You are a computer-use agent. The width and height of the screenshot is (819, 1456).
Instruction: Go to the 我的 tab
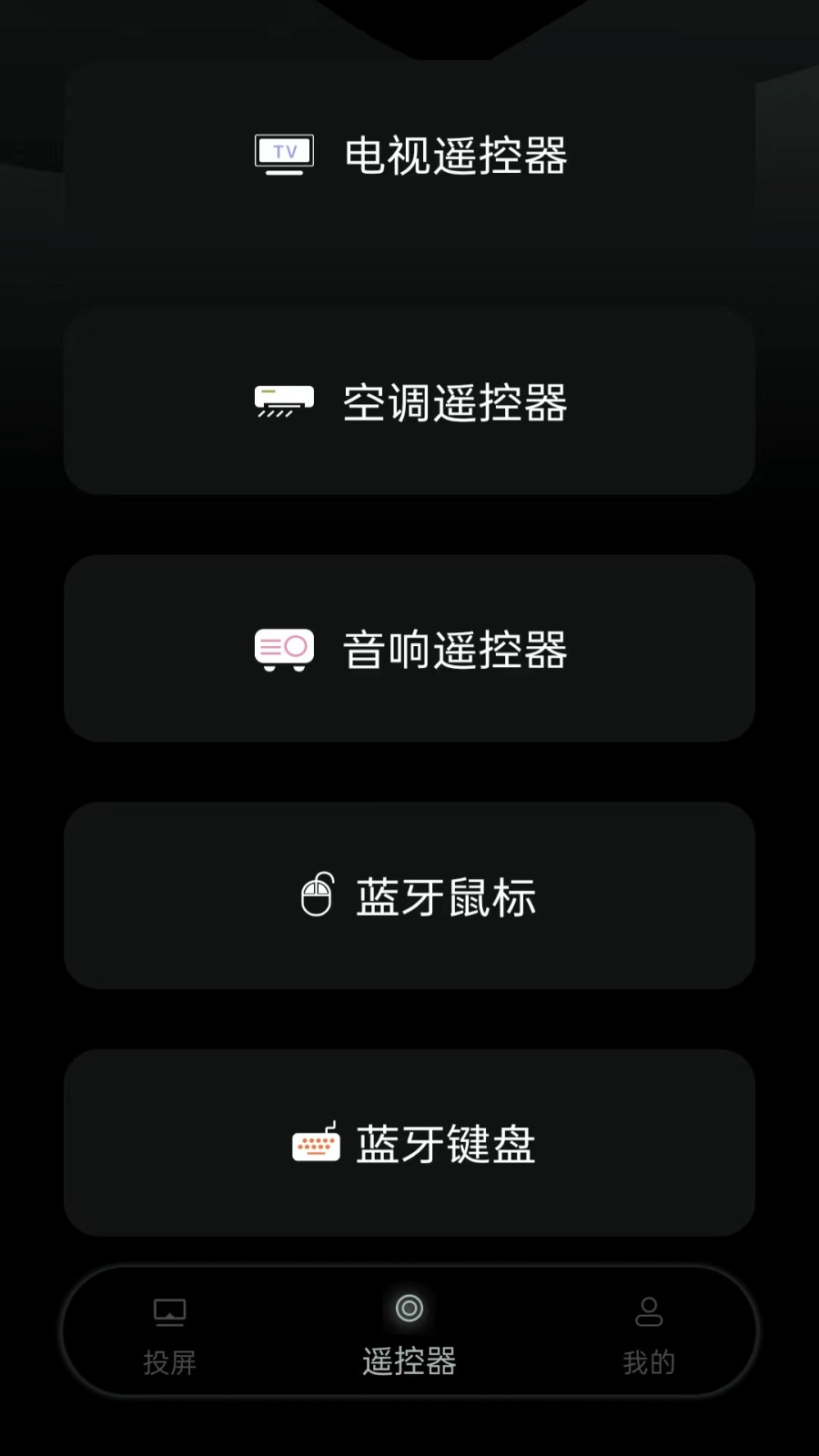pos(649,1333)
